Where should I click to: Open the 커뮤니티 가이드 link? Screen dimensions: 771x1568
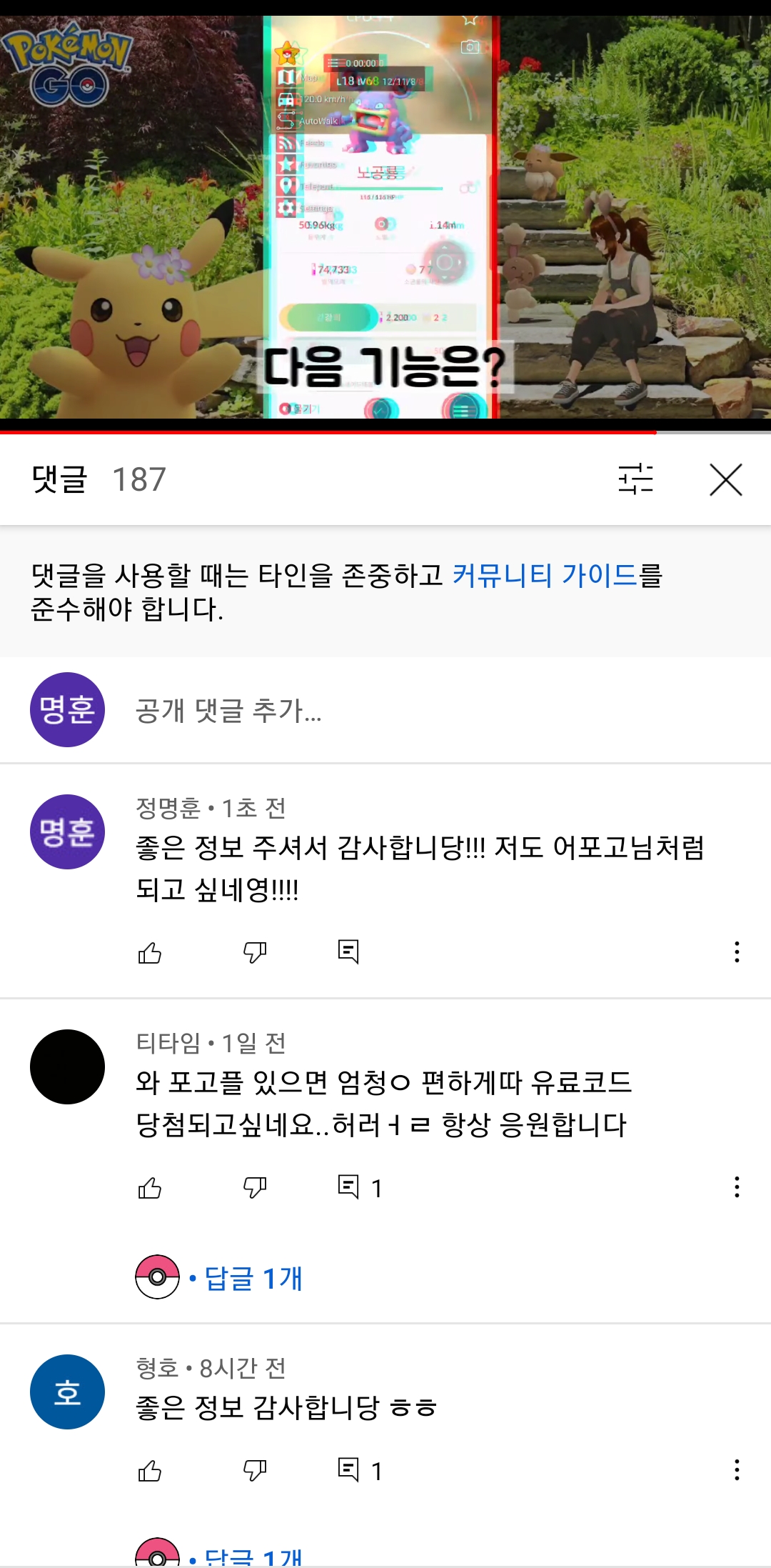point(544,575)
